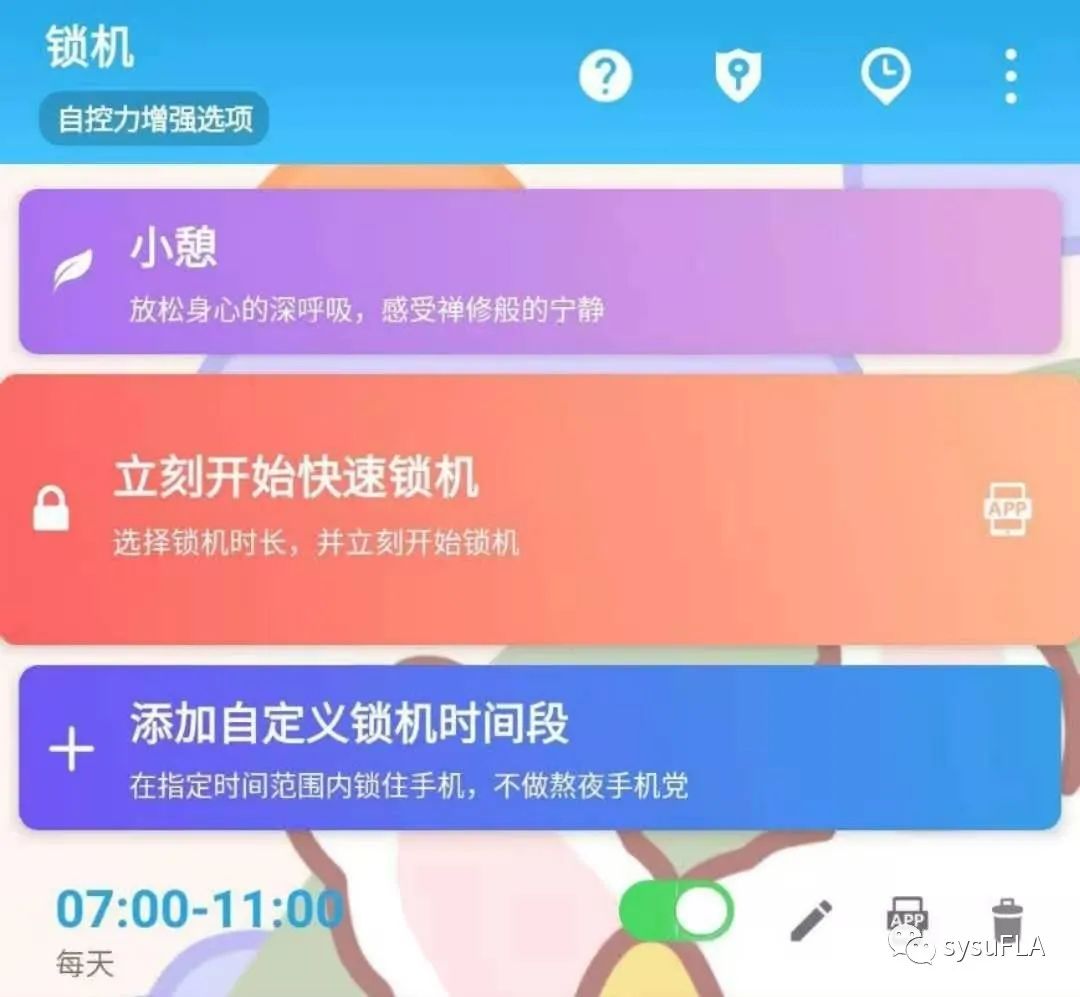
Task: Delete the 07:00-11:00 schedule
Action: 1007,919
